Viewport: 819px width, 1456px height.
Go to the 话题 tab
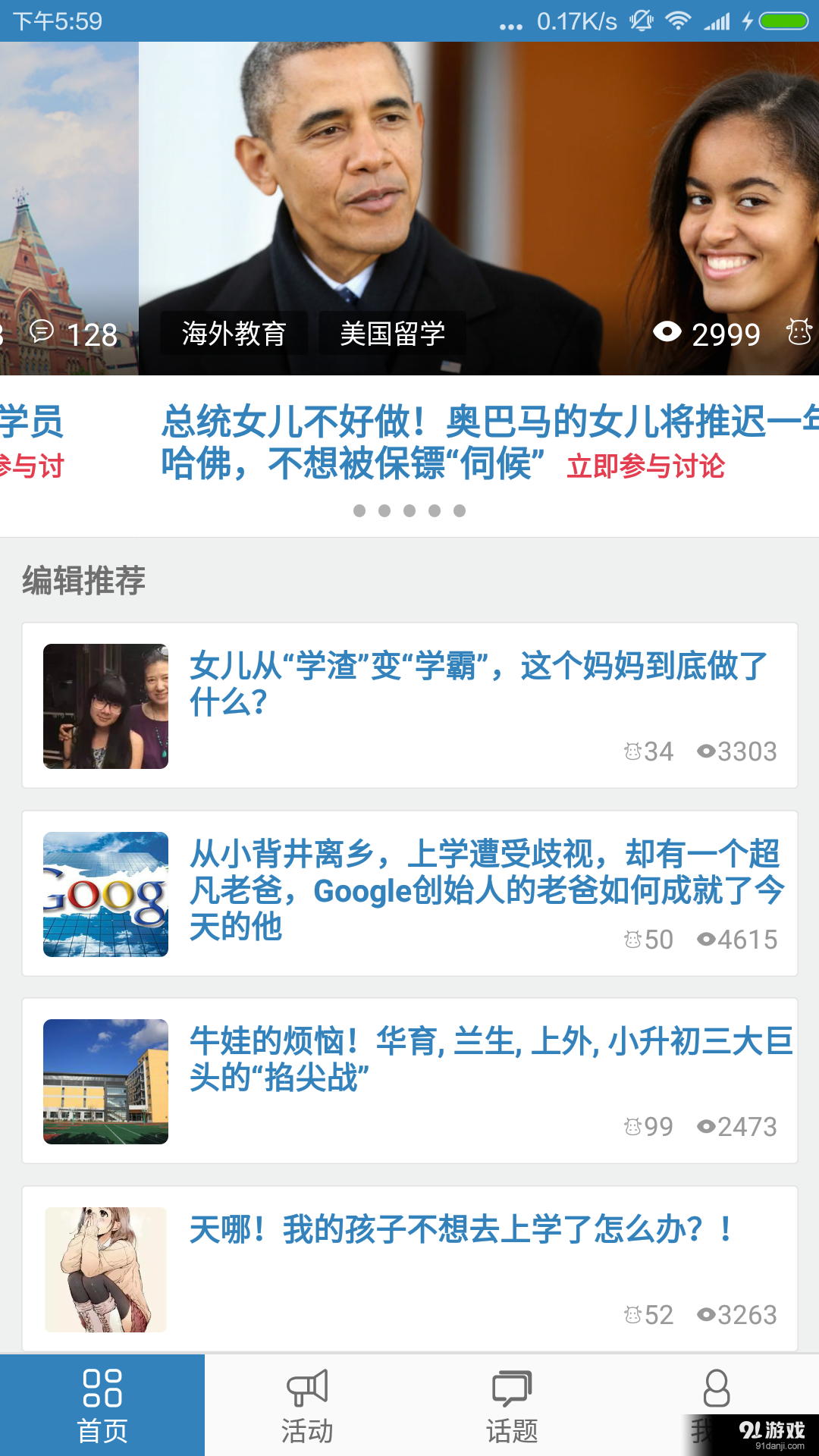pos(512,1404)
